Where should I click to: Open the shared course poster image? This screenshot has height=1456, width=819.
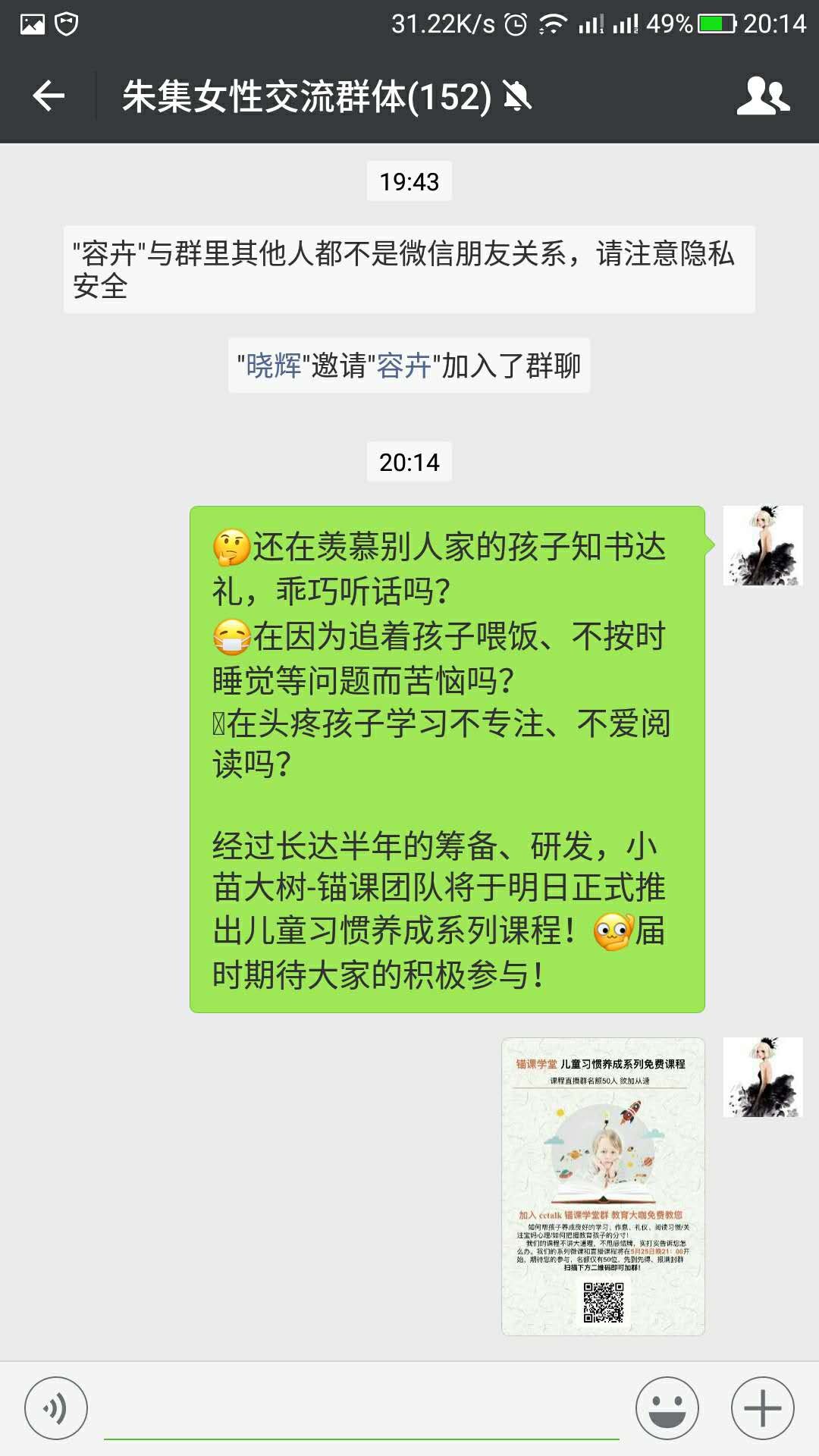click(603, 1186)
